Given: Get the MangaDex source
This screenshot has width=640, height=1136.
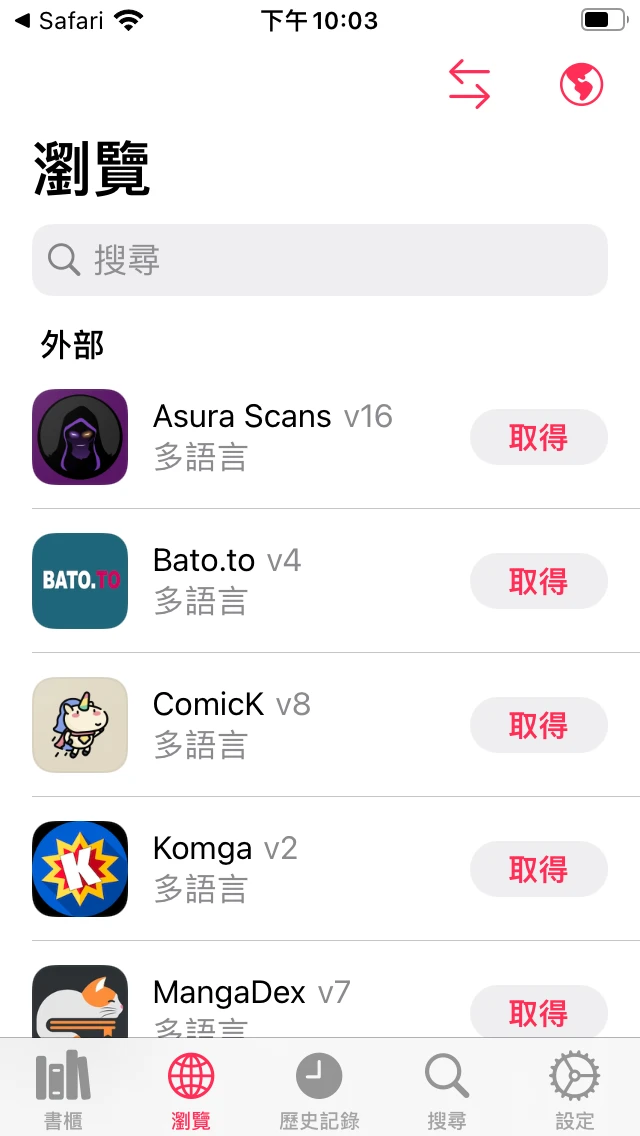Looking at the screenshot, I should point(538,1011).
